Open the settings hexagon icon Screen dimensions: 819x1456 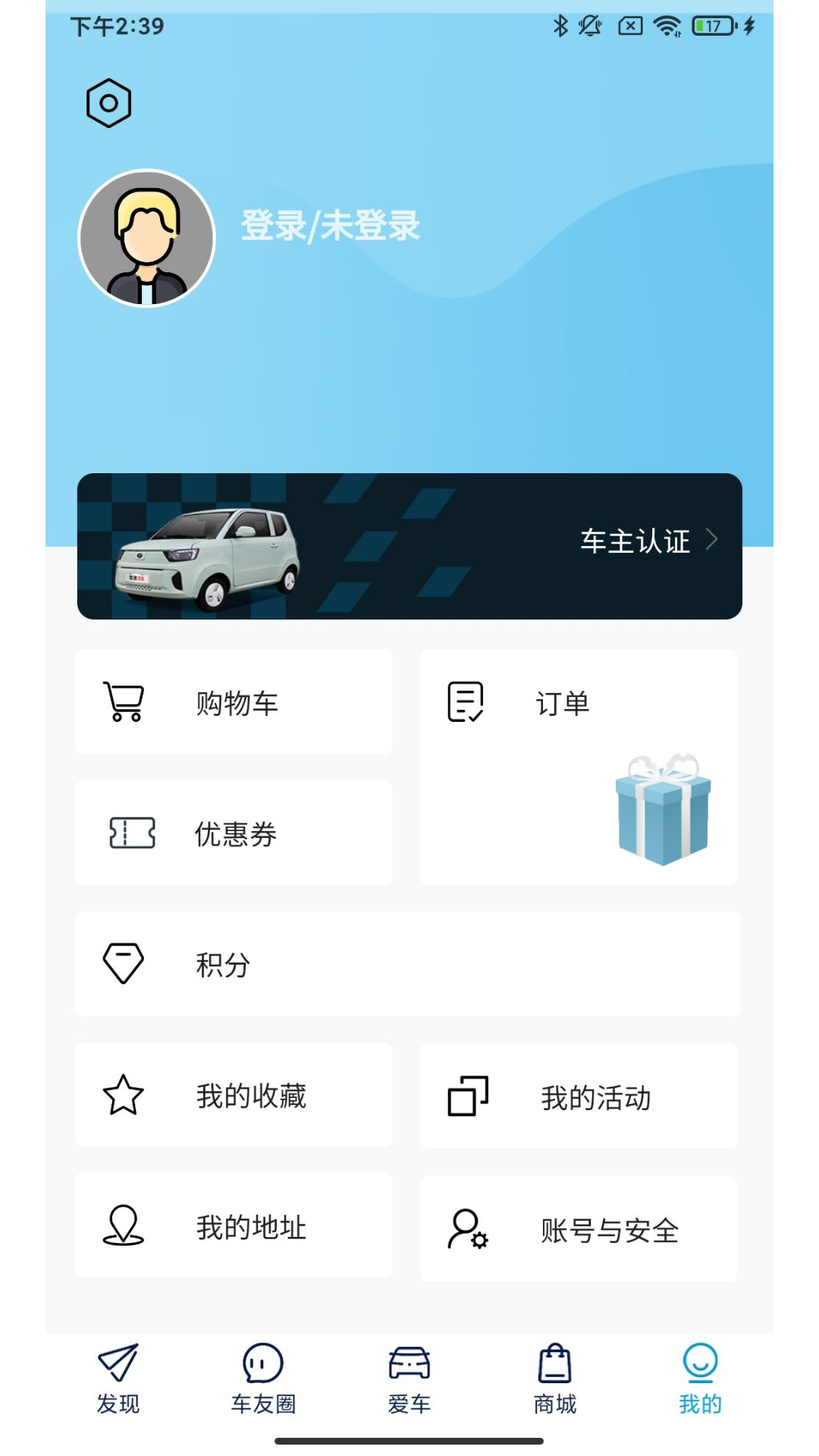point(108,103)
